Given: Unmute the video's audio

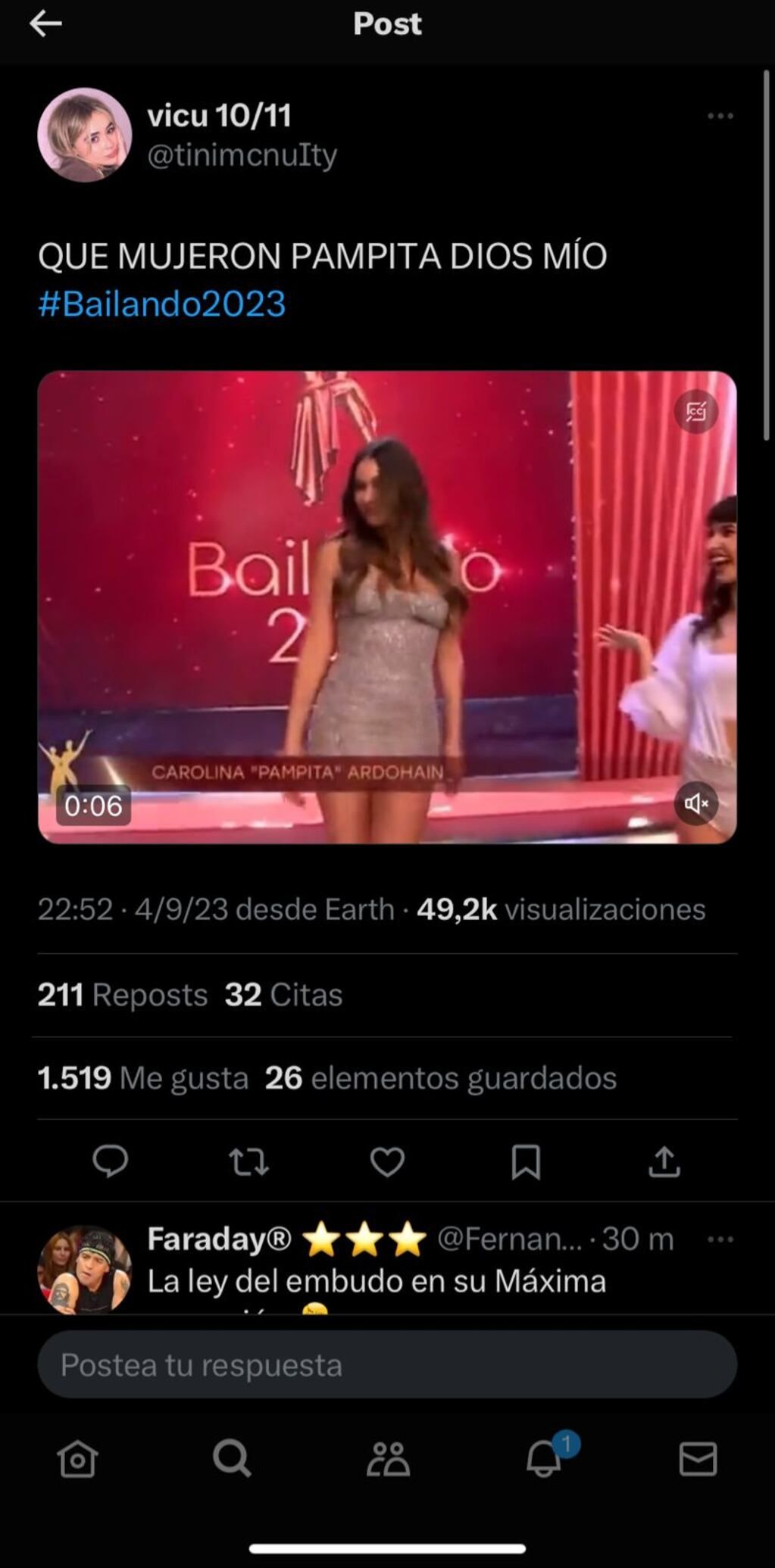Looking at the screenshot, I should pos(697,804).
